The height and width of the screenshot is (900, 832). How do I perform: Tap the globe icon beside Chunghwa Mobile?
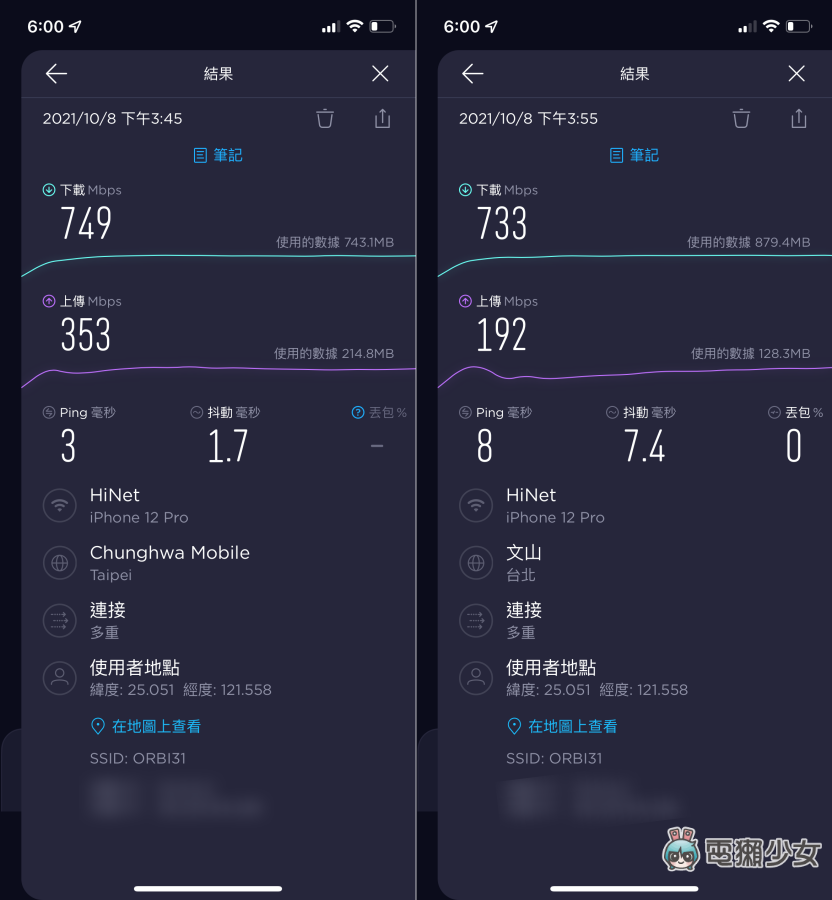[59, 563]
